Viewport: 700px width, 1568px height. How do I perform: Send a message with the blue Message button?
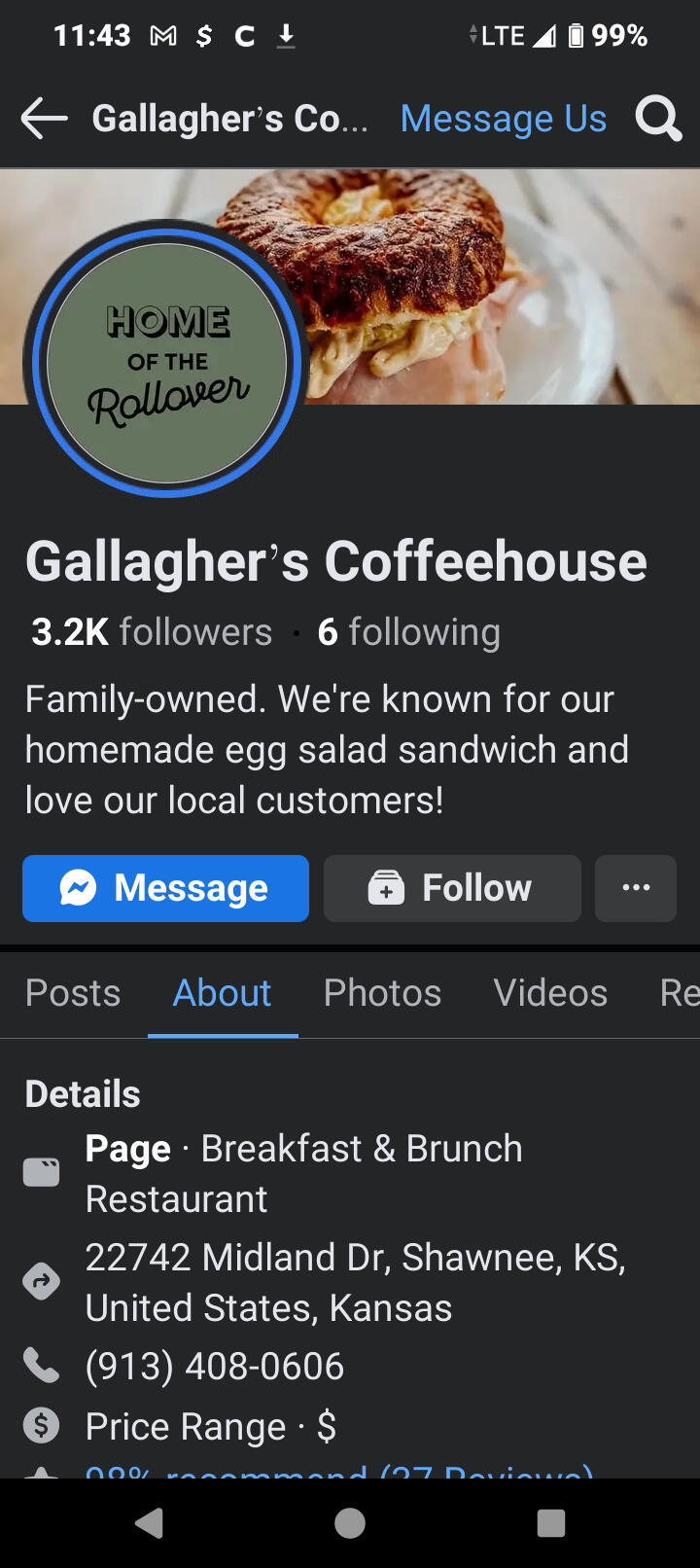[165, 888]
